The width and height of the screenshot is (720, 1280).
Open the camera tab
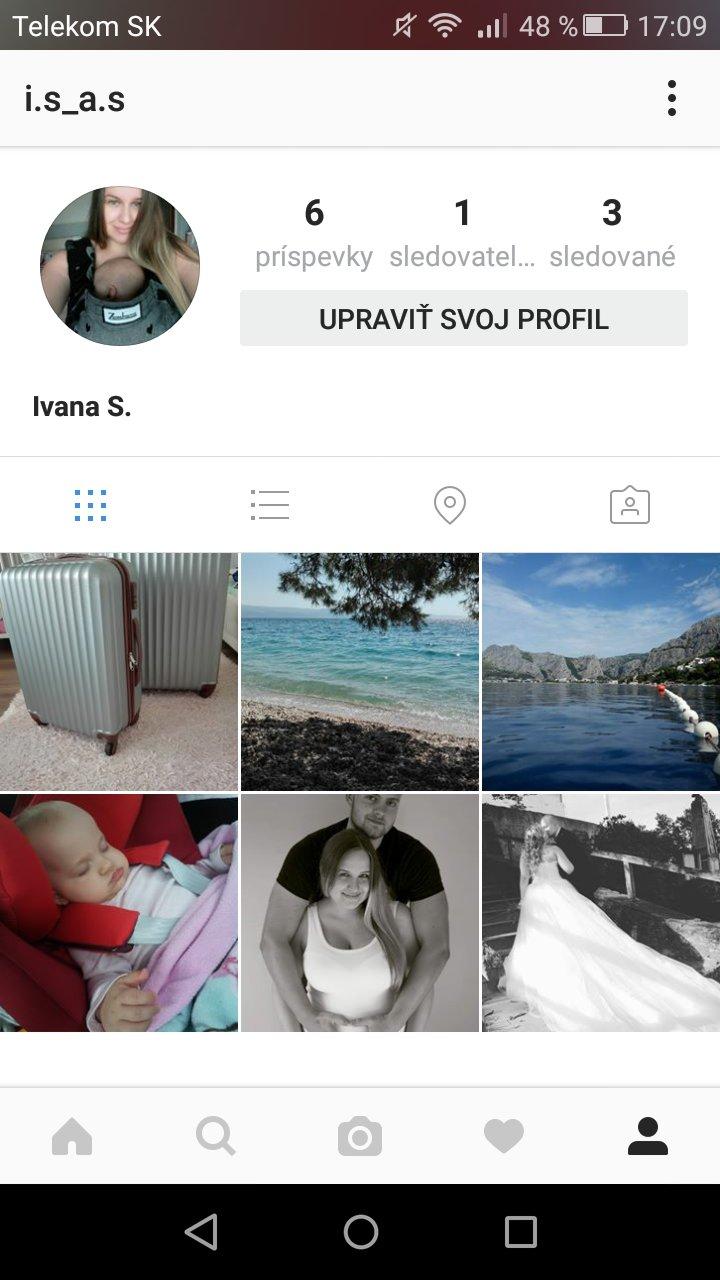pyautogui.click(x=360, y=1137)
